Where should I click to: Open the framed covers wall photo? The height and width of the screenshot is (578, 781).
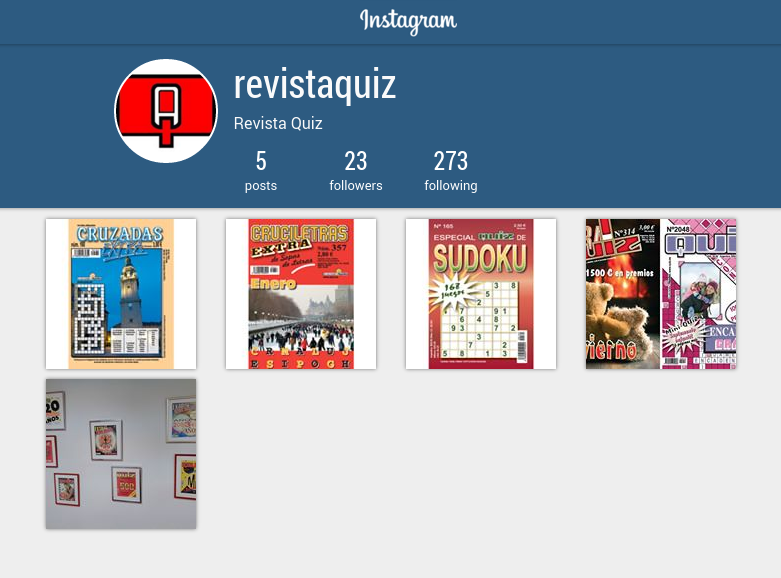coord(121,453)
